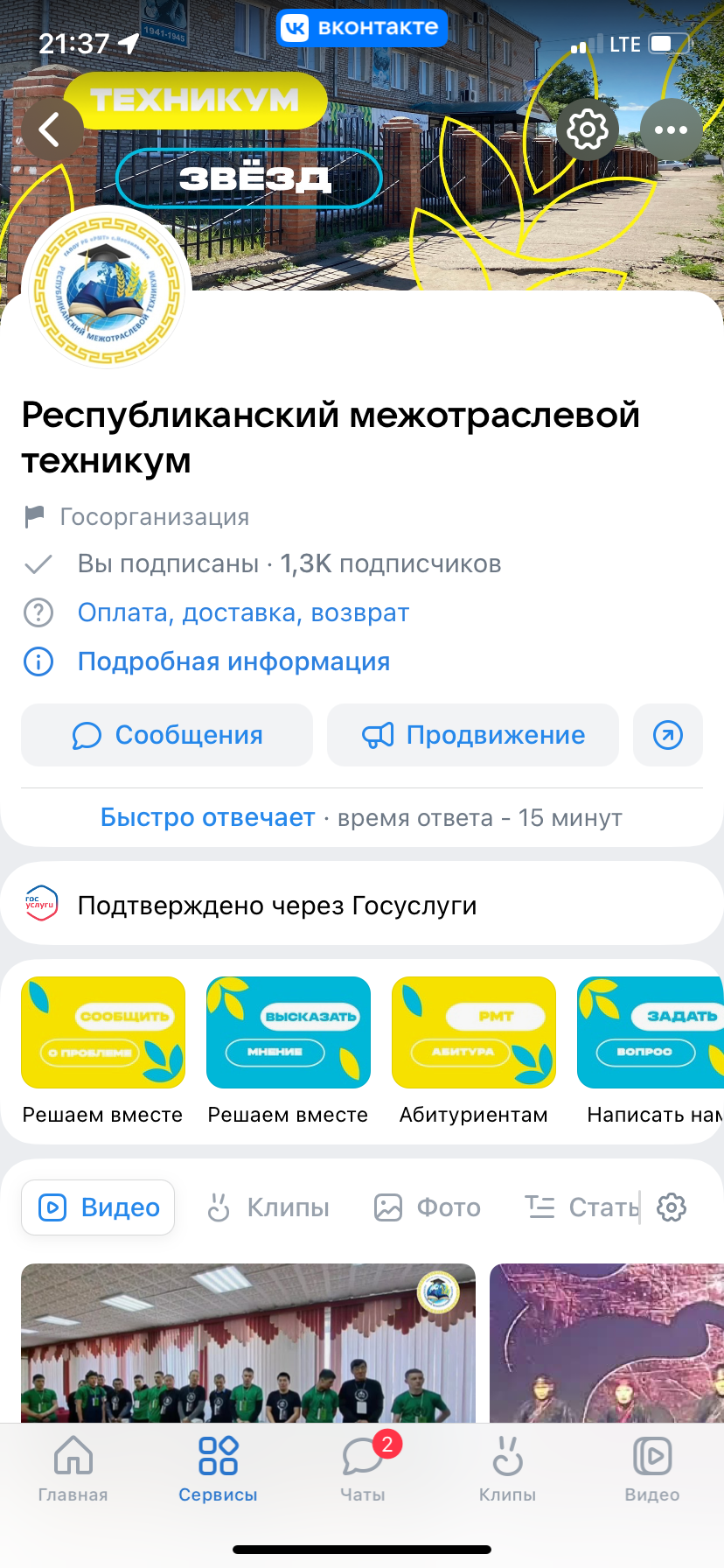The width and height of the screenshot is (724, 1568).
Task: Open the content sections settings gear
Action: tap(672, 1207)
